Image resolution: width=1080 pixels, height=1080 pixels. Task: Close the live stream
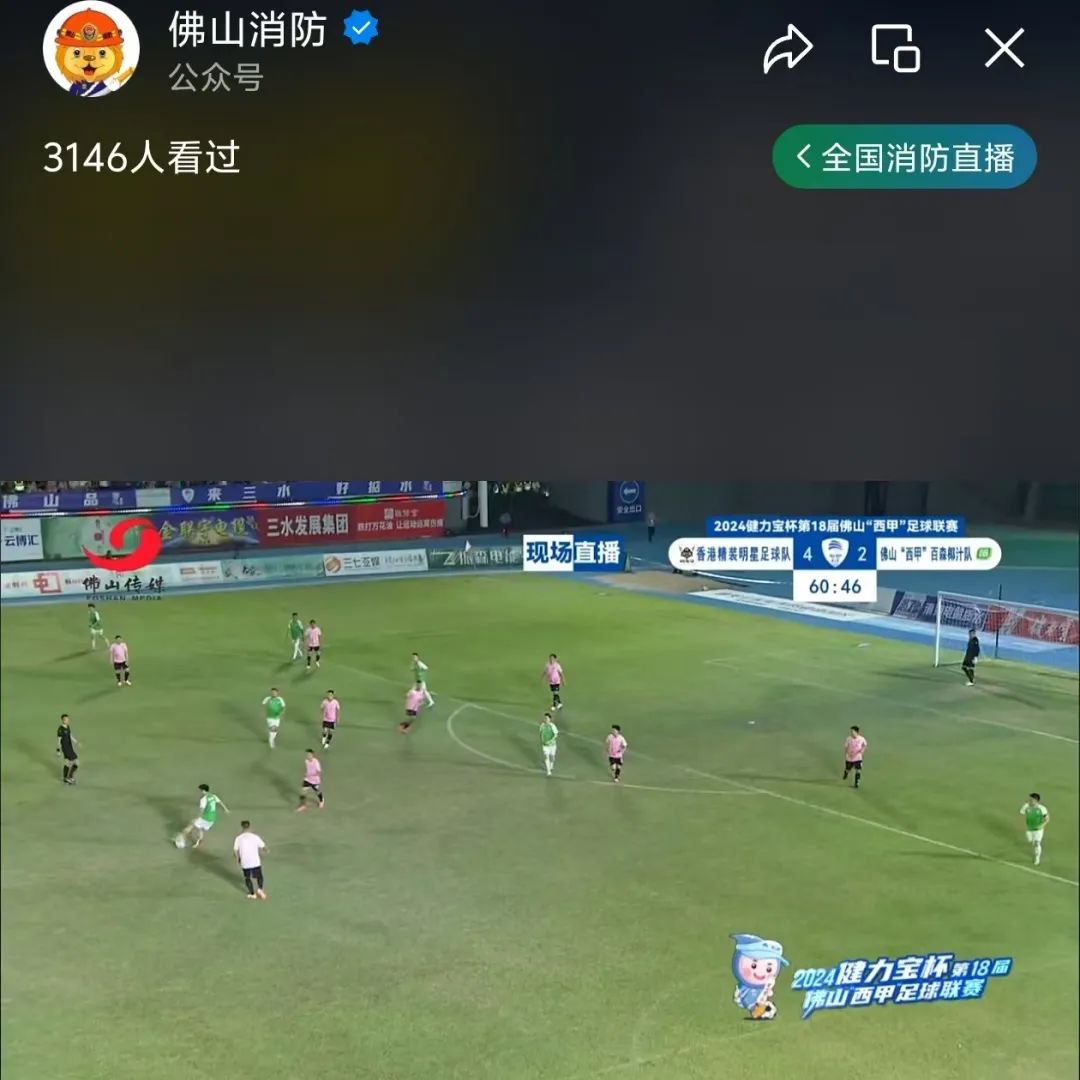click(1004, 48)
